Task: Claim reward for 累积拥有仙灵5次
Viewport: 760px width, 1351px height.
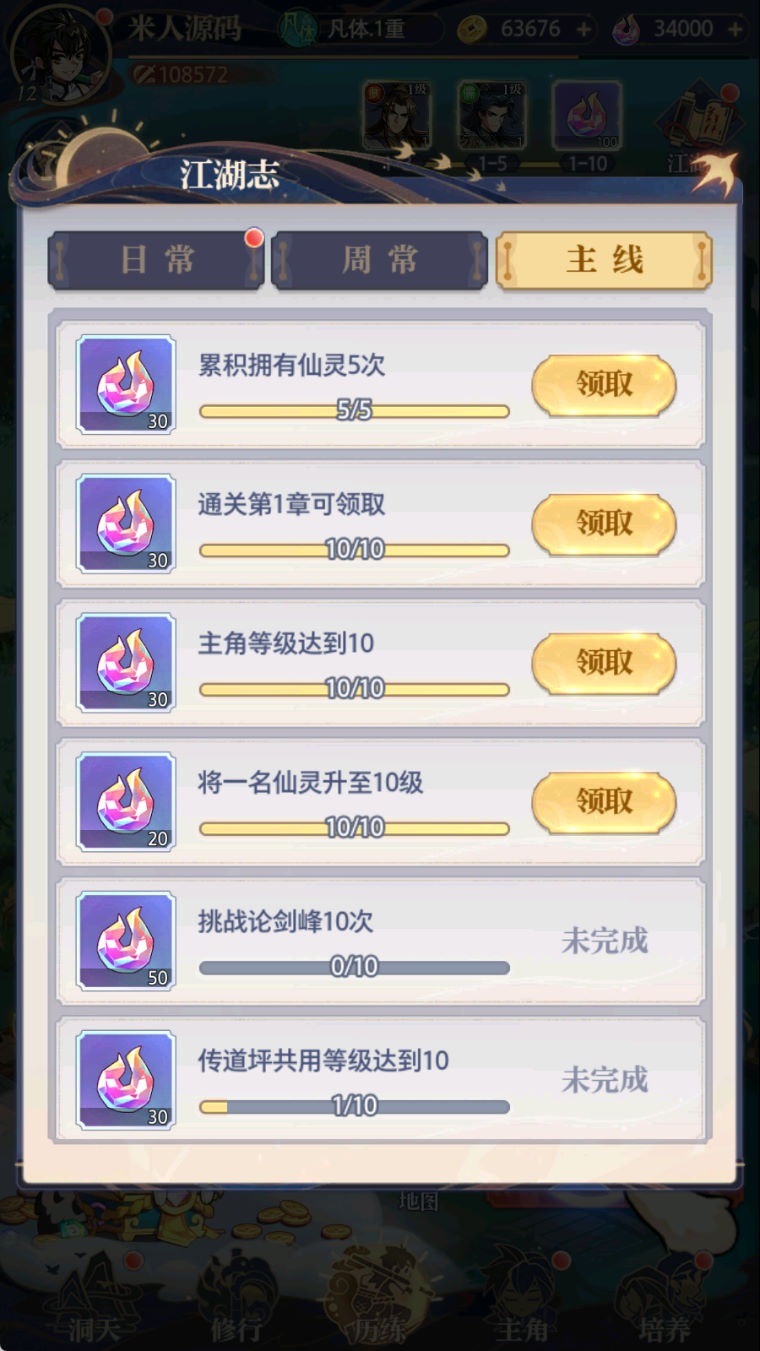Action: click(603, 385)
